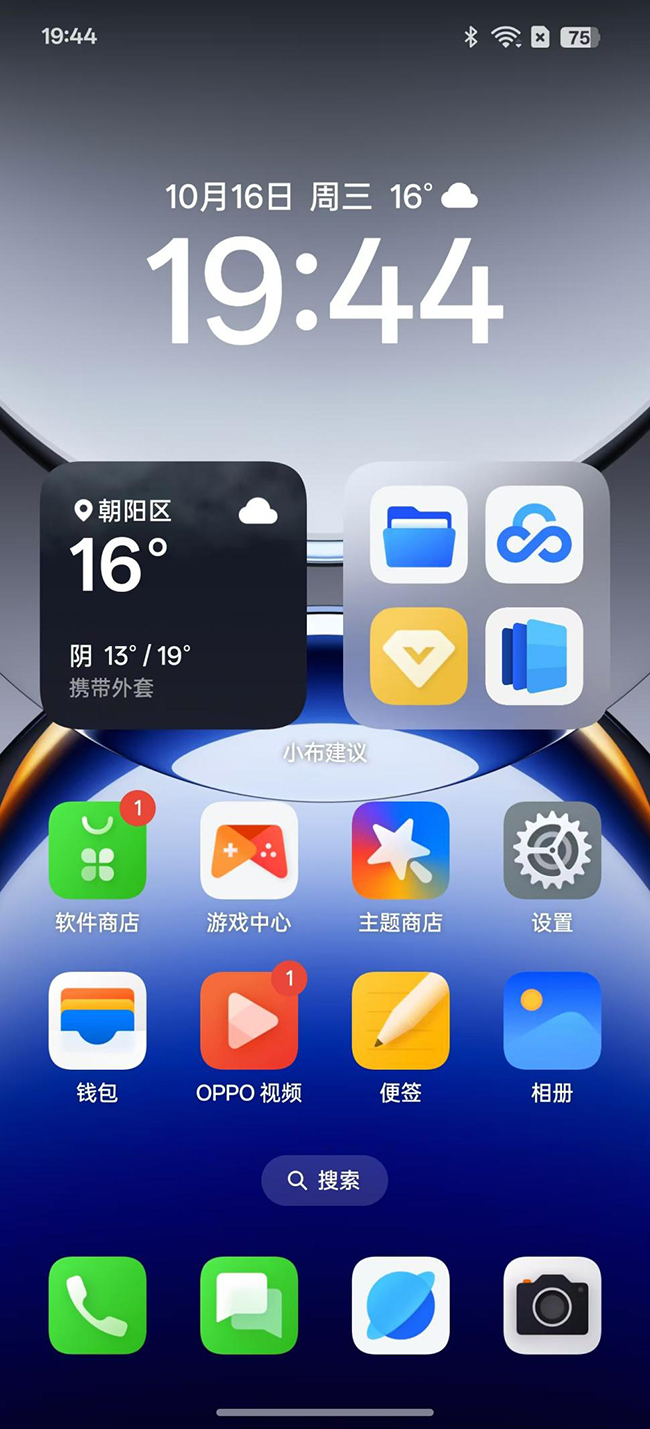This screenshot has height=1429, width=650.
Task: Open the 软件商店 app store
Action: [x=97, y=851]
